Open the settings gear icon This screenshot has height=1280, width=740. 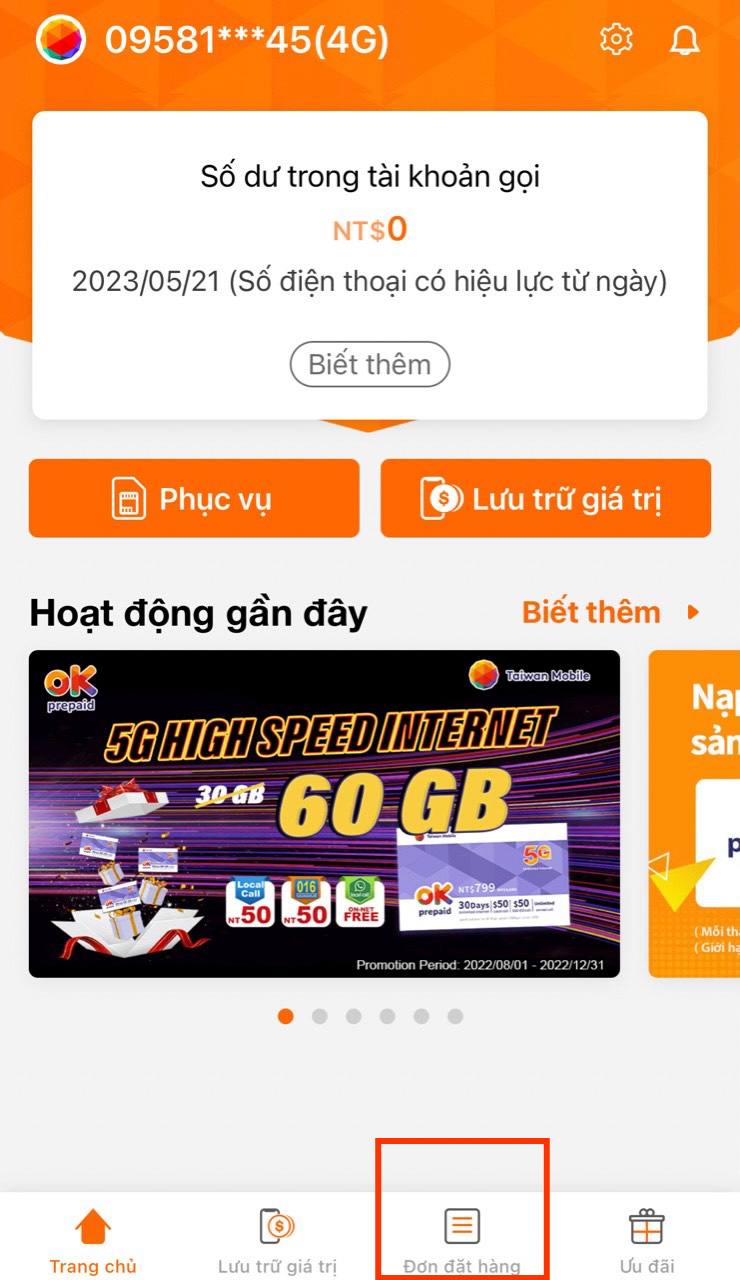(x=616, y=40)
